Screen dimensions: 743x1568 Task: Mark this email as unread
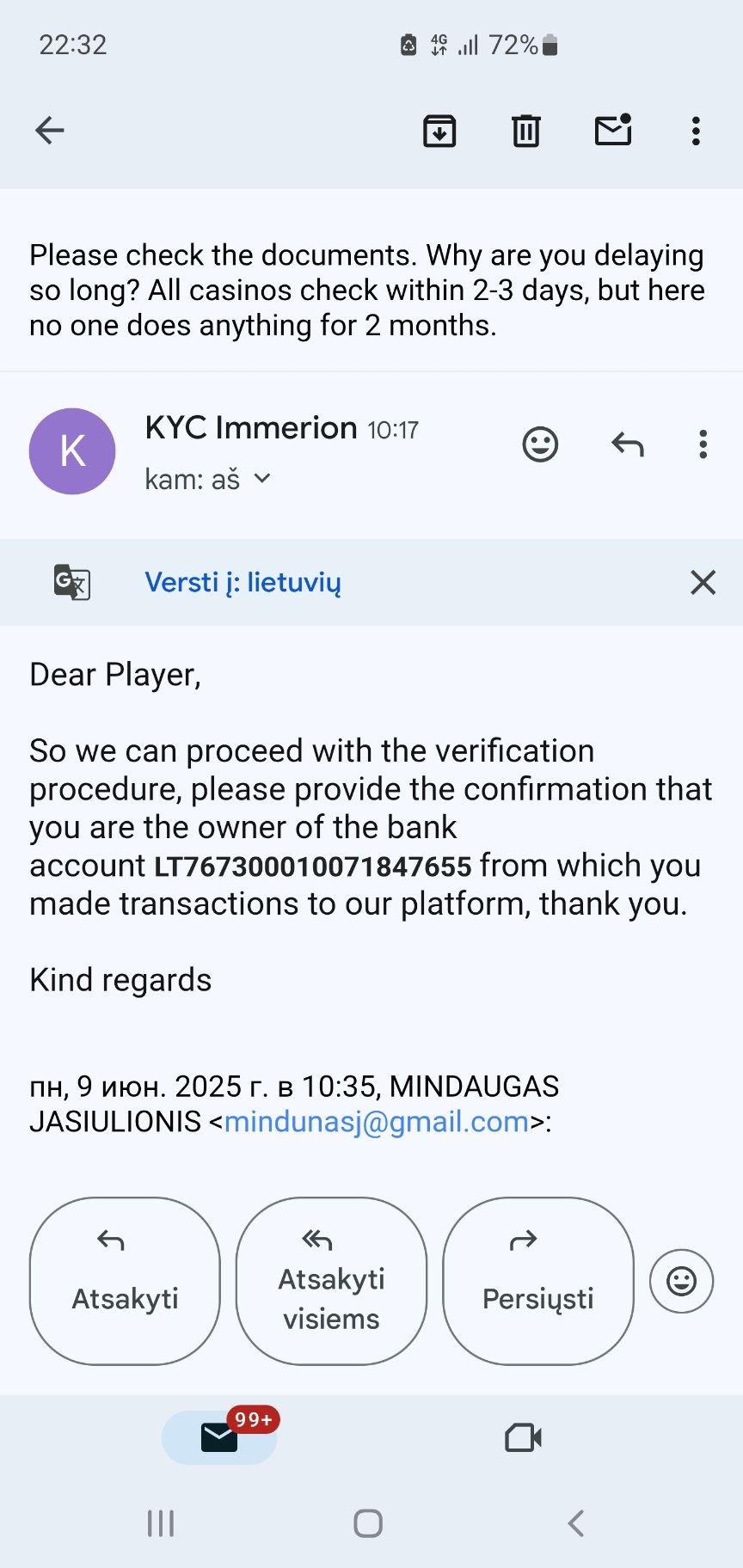point(613,130)
